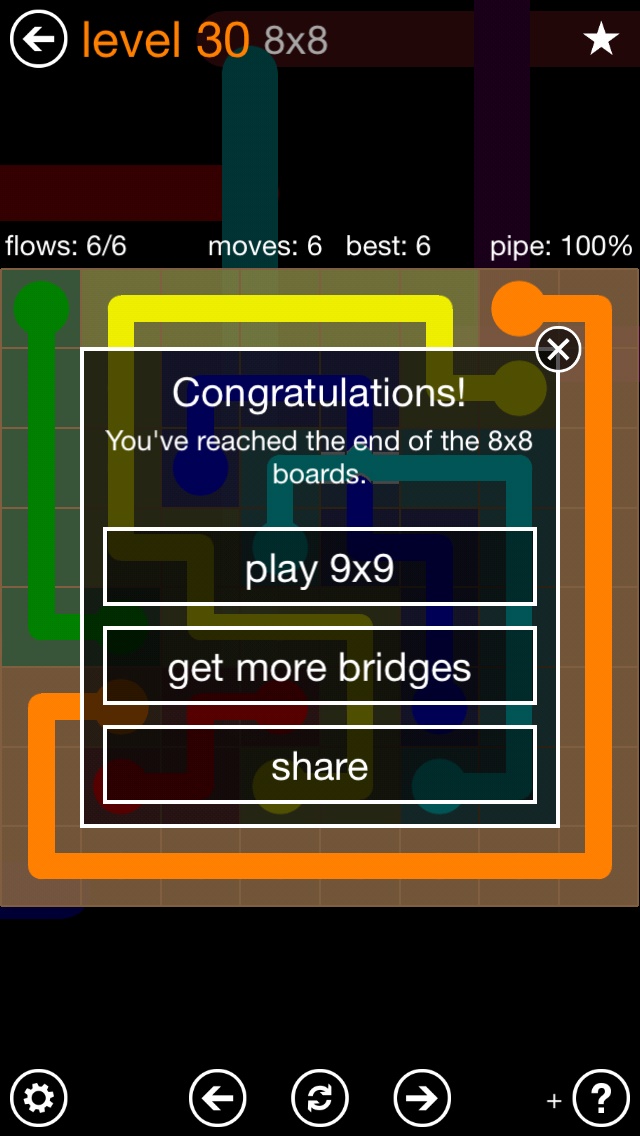
Task: Tap the star icon in the header
Action: click(x=601, y=40)
